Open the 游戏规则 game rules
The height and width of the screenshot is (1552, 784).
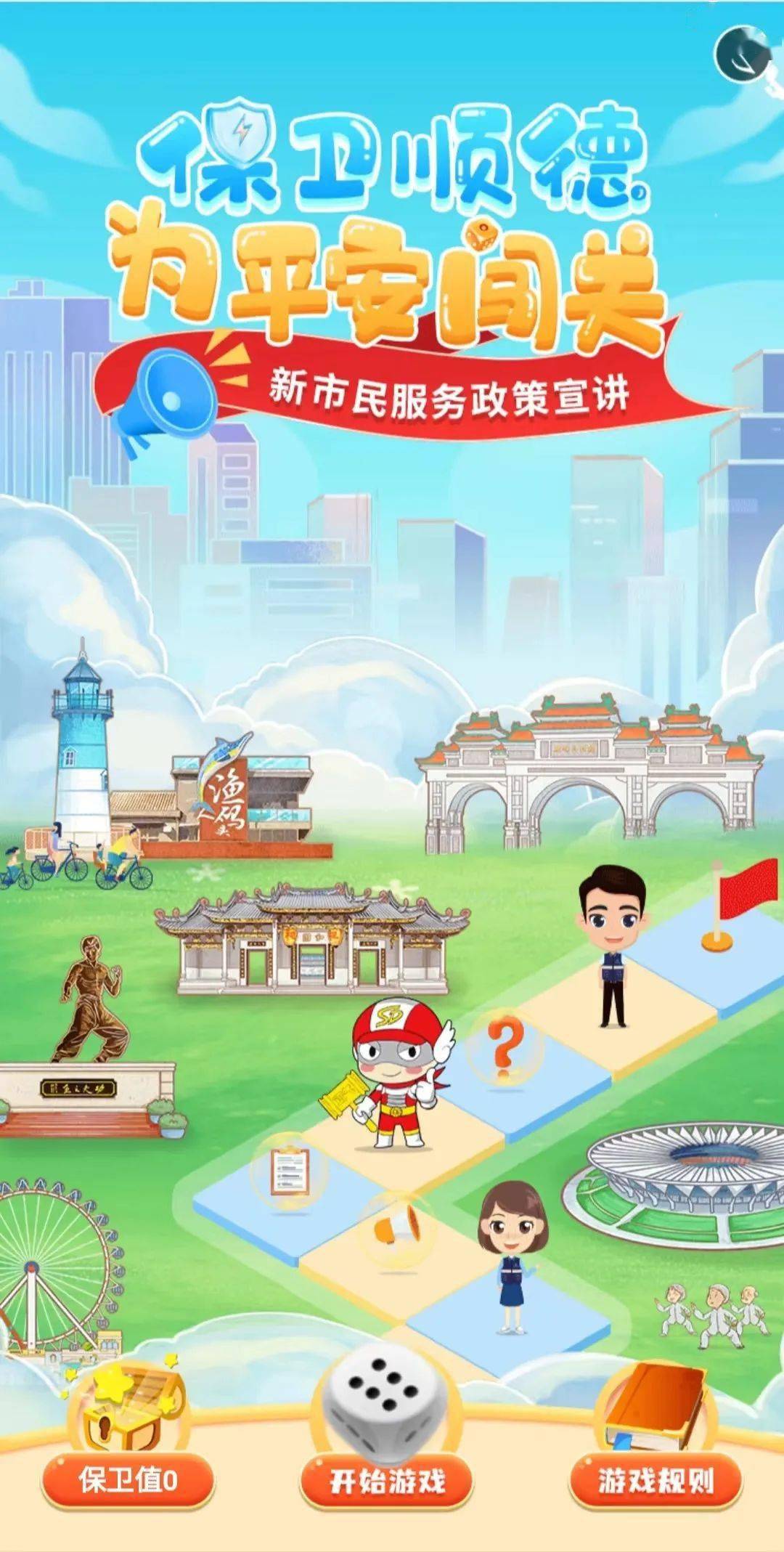tap(656, 1480)
